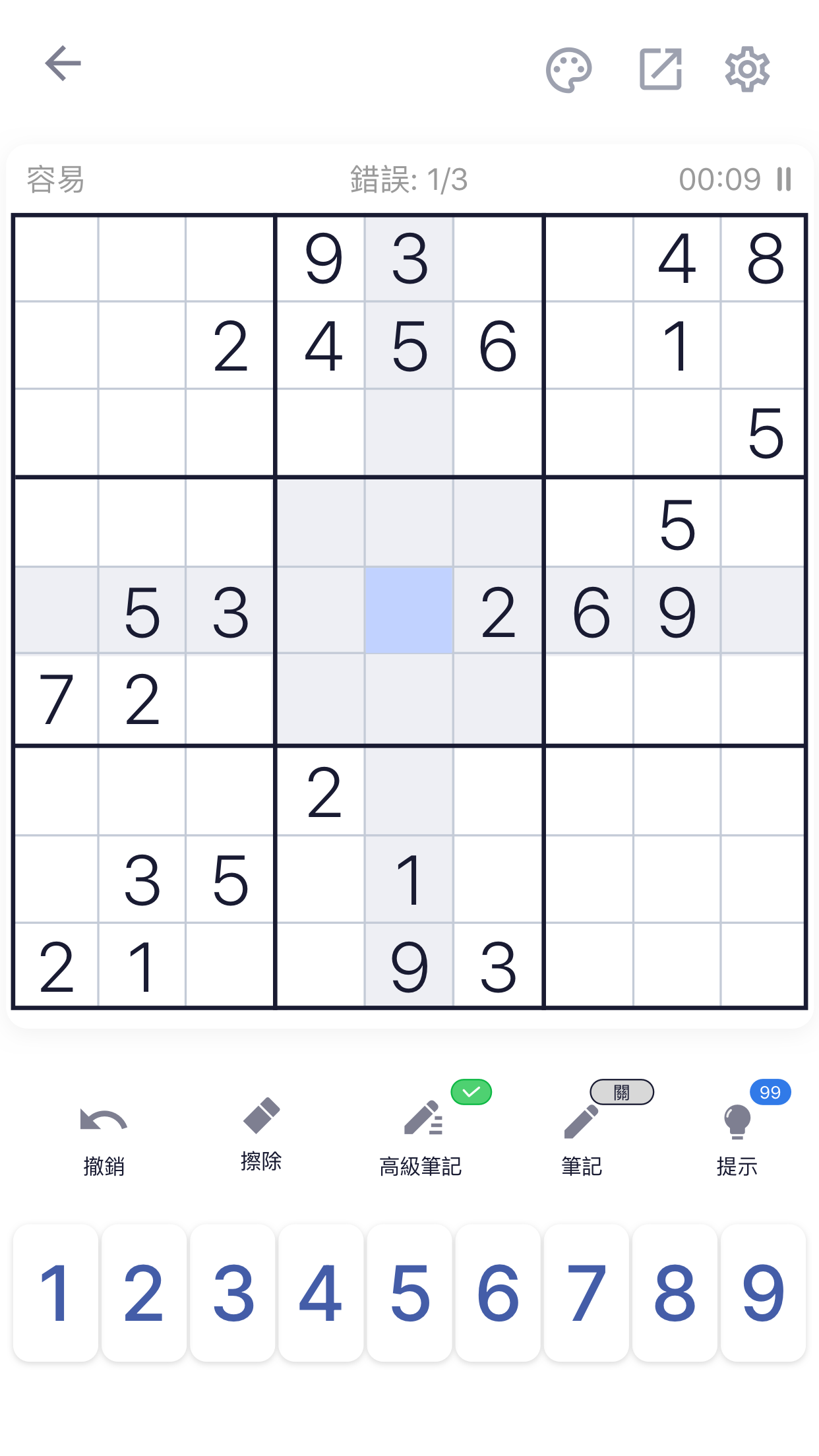This screenshot has width=819, height=1456.
Task: Enter number 2 from the keypad
Action: [x=144, y=1294]
